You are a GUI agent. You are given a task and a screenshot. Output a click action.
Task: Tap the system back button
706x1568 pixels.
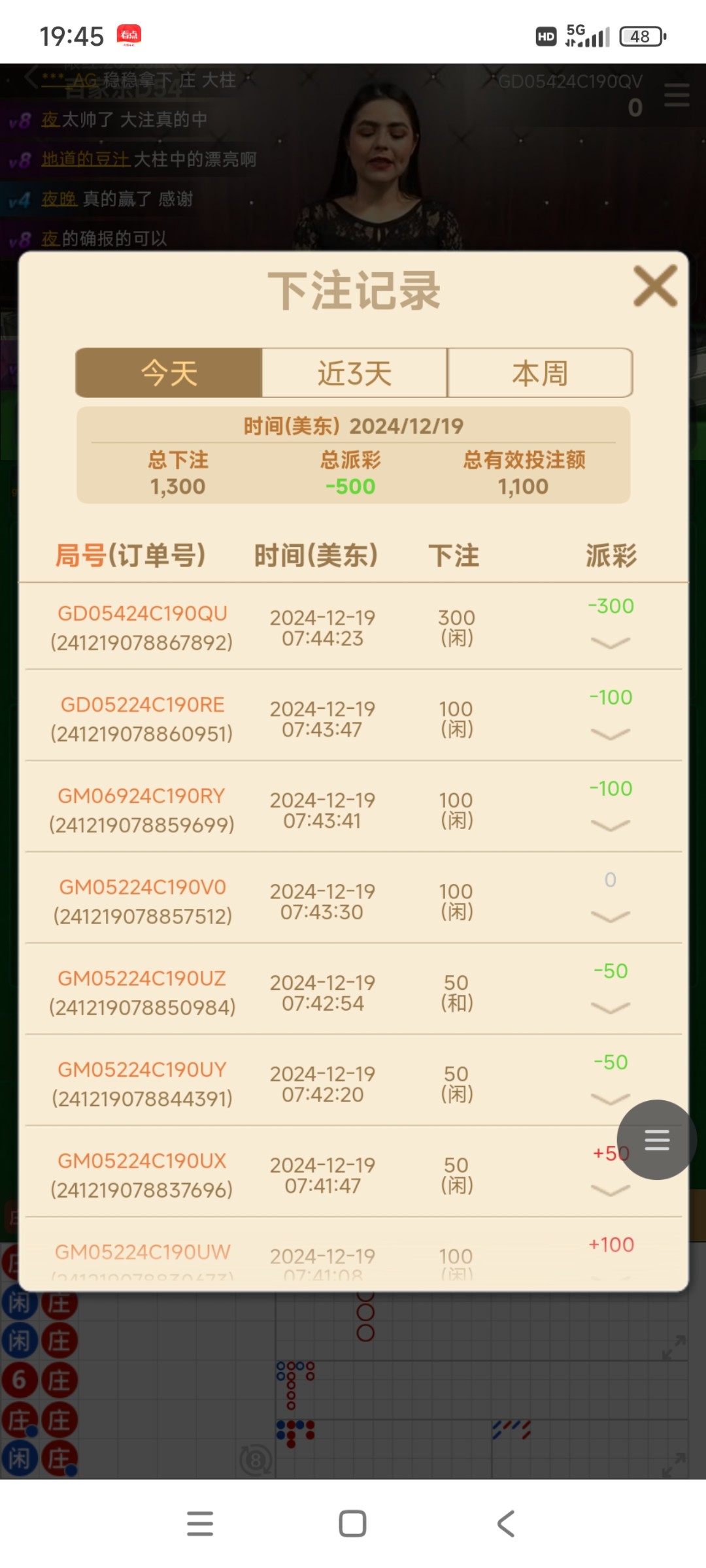(506, 1524)
